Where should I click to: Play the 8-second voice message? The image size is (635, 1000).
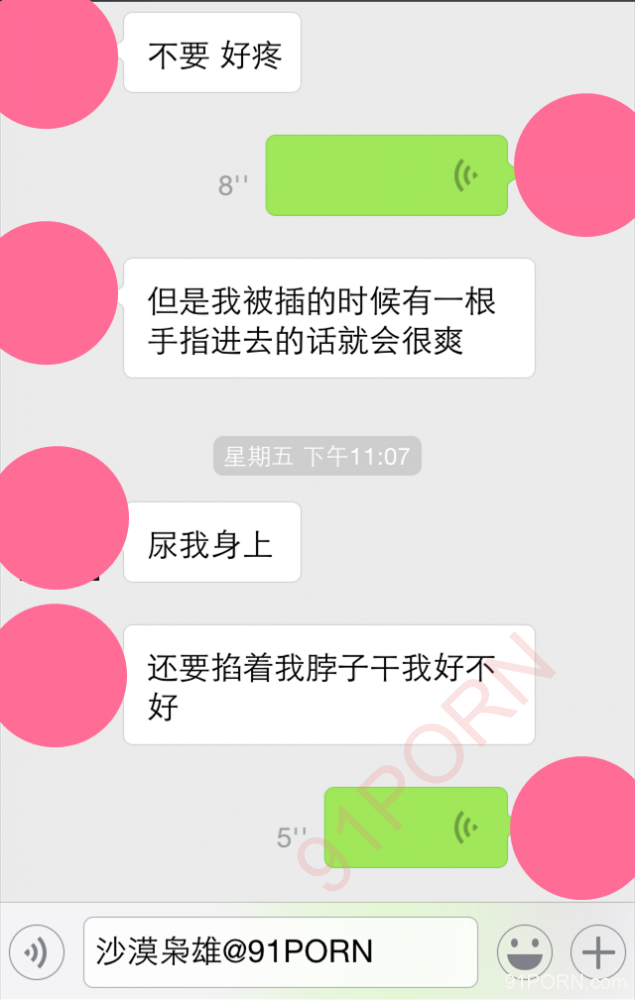click(x=386, y=175)
